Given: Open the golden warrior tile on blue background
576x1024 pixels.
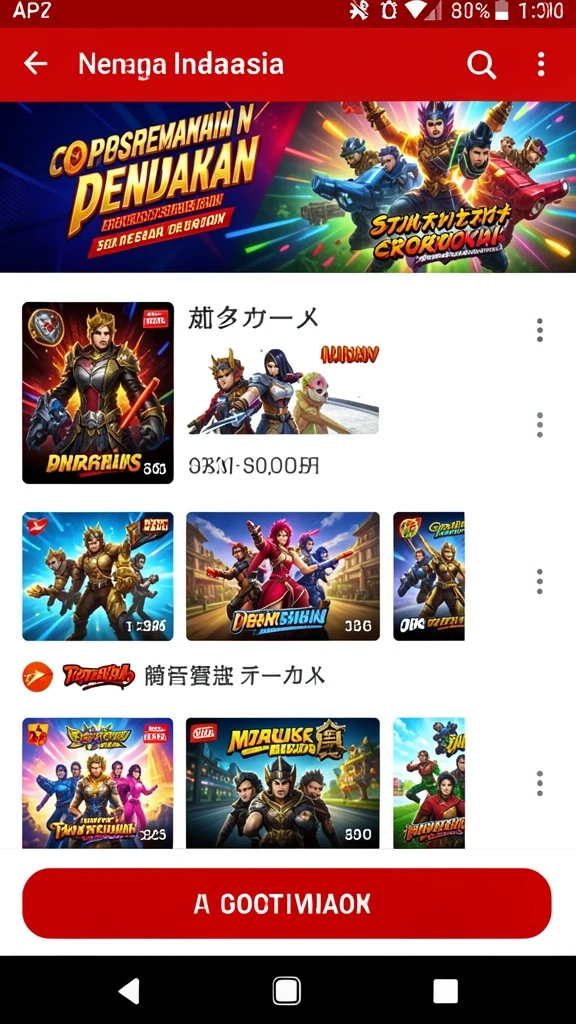Looking at the screenshot, I should pyautogui.click(x=98, y=576).
